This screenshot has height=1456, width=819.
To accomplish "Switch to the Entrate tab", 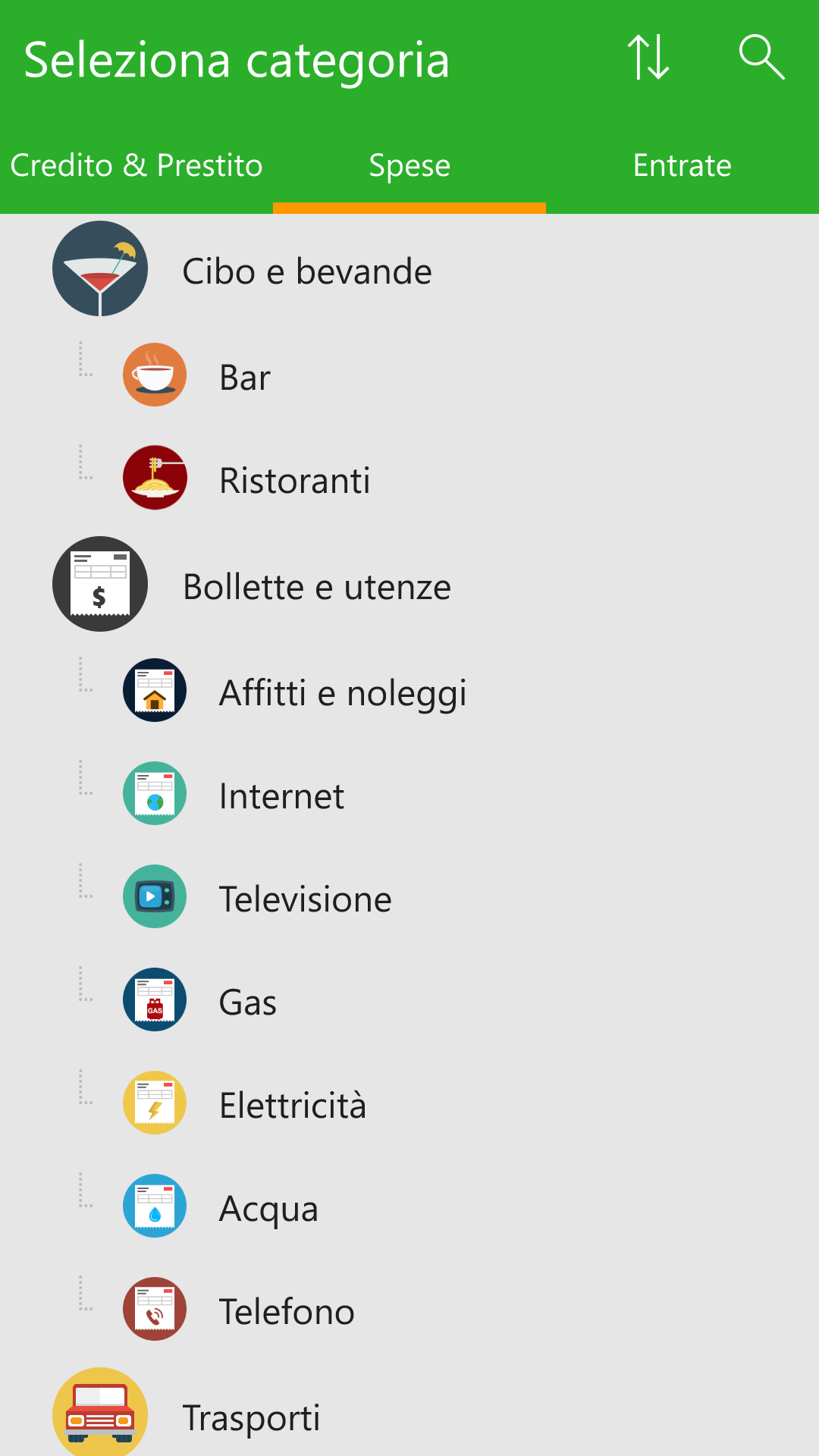I will (682, 165).
